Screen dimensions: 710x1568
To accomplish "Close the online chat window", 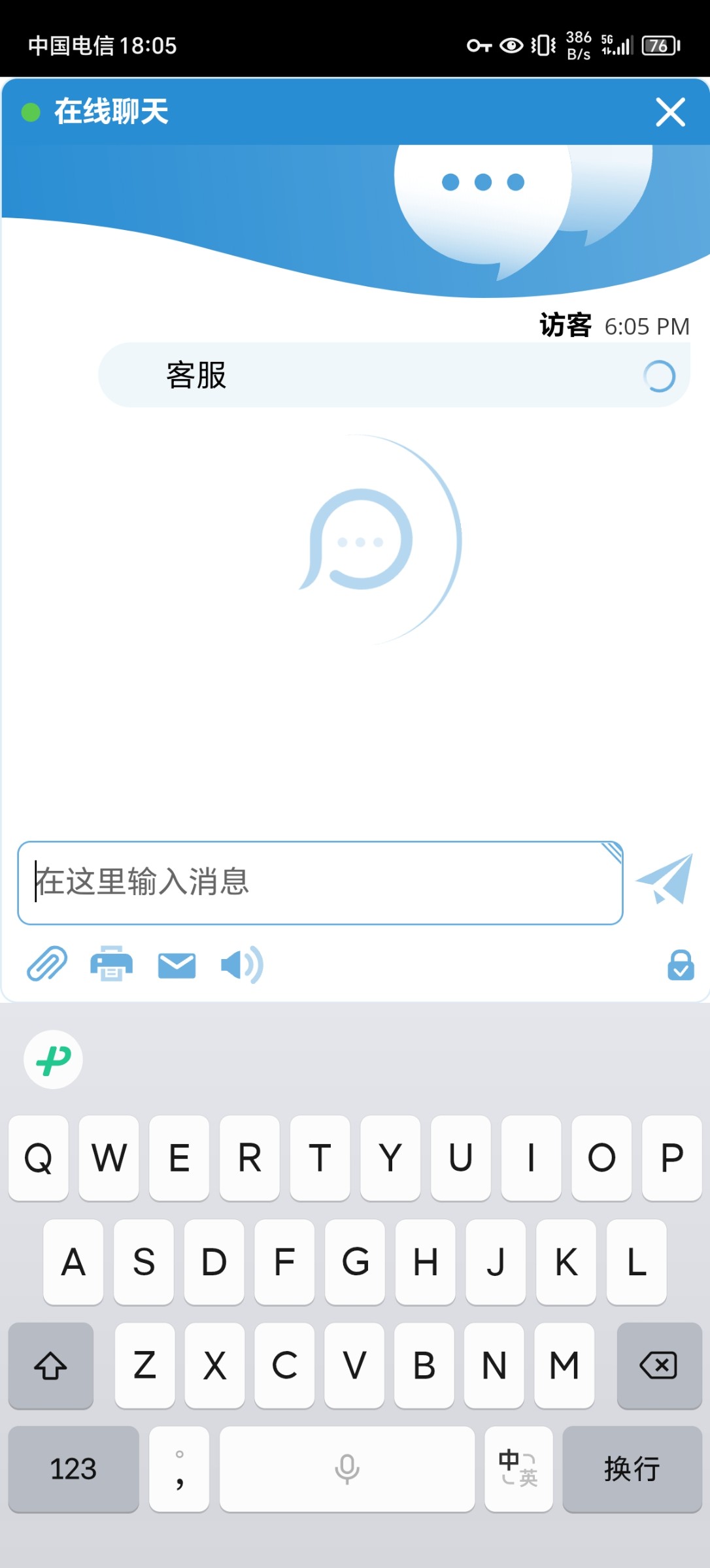I will 670,112.
